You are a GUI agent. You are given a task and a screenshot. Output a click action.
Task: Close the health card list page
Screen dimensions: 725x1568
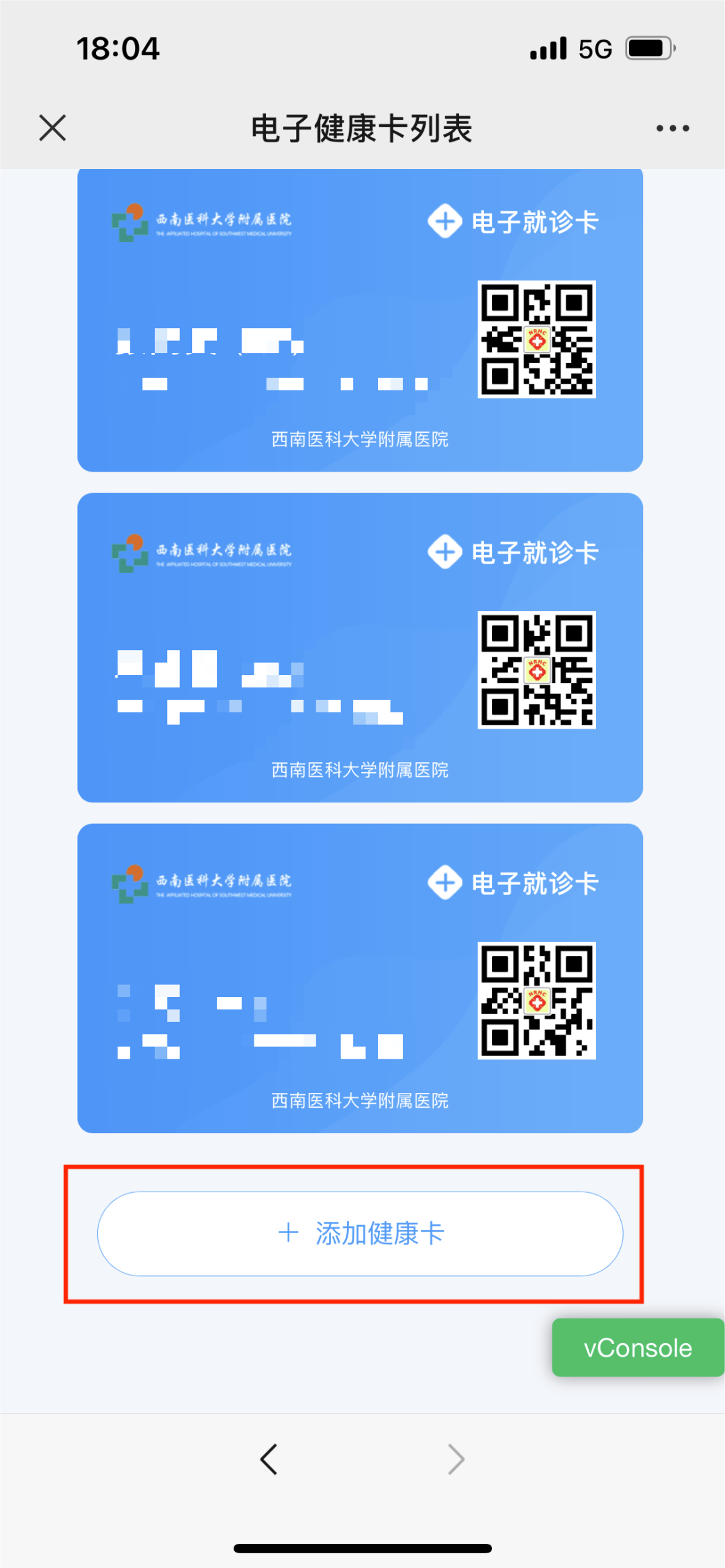coord(52,127)
